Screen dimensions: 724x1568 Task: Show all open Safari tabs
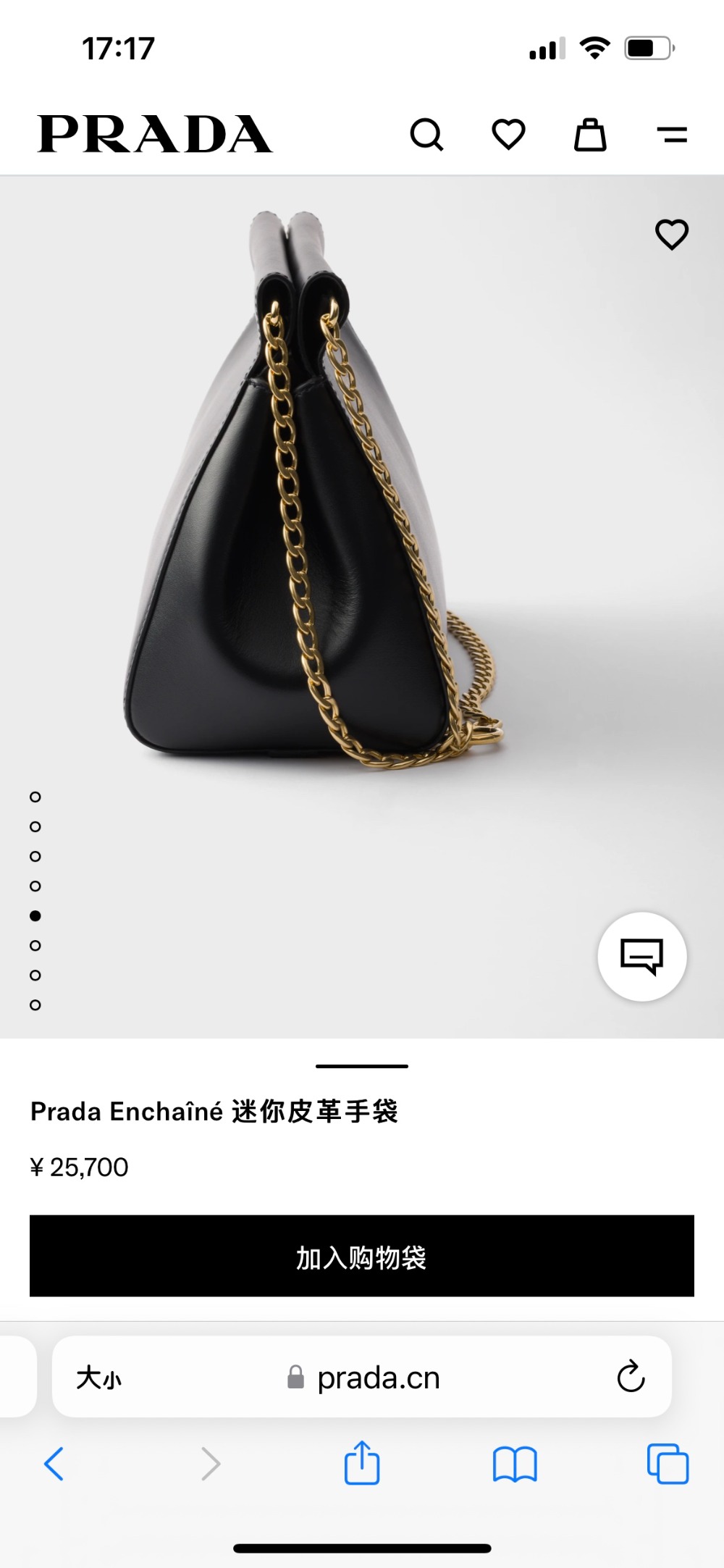point(668,1464)
